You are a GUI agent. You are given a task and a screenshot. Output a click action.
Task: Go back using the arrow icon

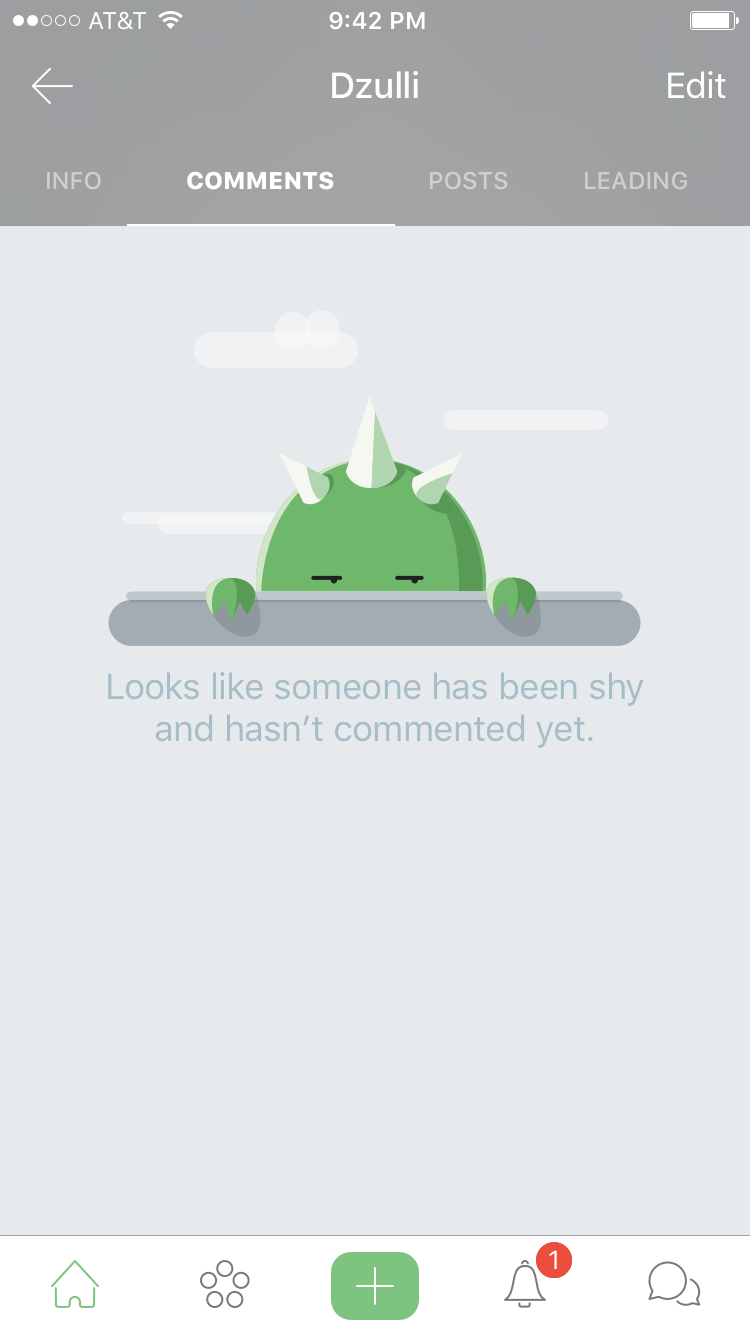52,86
